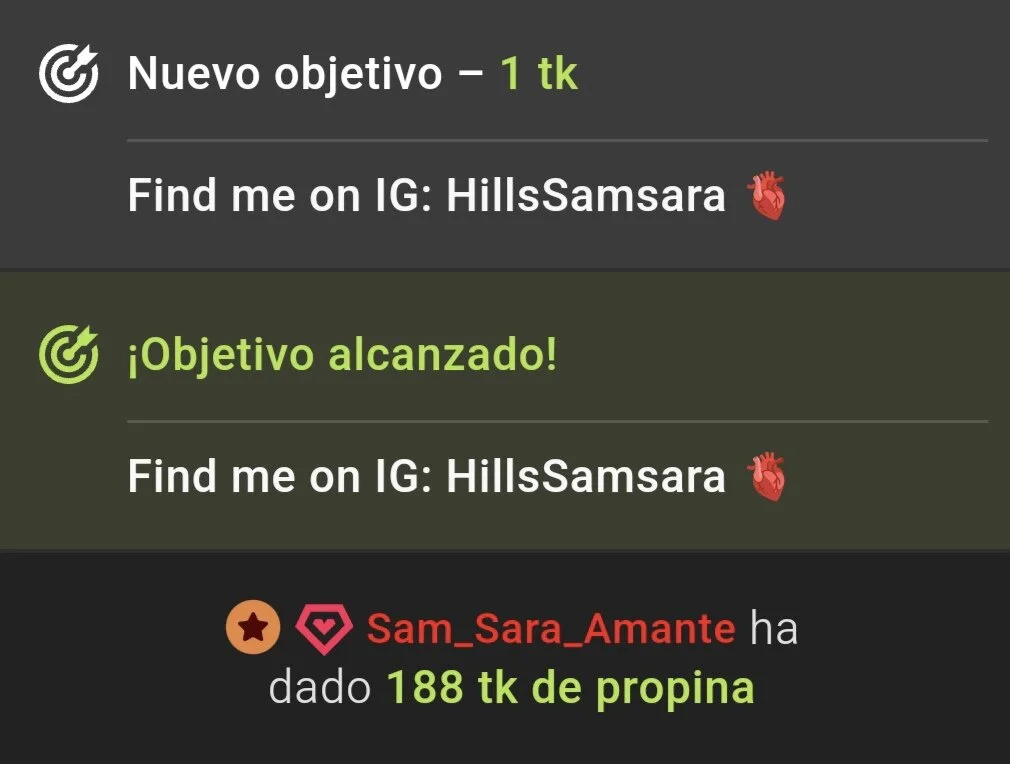The image size is (1010, 764).
Task: Open Sam_Sara_Amante's user profile
Action: coord(551,629)
